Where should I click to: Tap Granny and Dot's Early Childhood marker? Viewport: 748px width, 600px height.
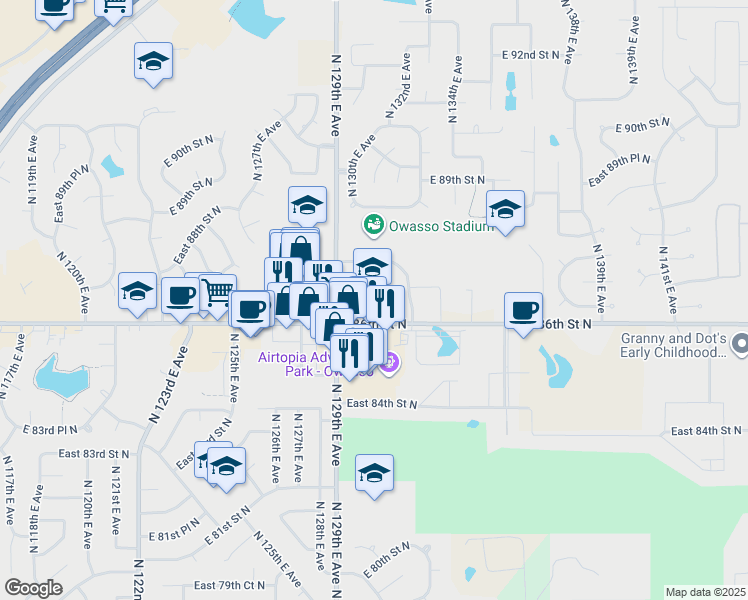tap(739, 344)
